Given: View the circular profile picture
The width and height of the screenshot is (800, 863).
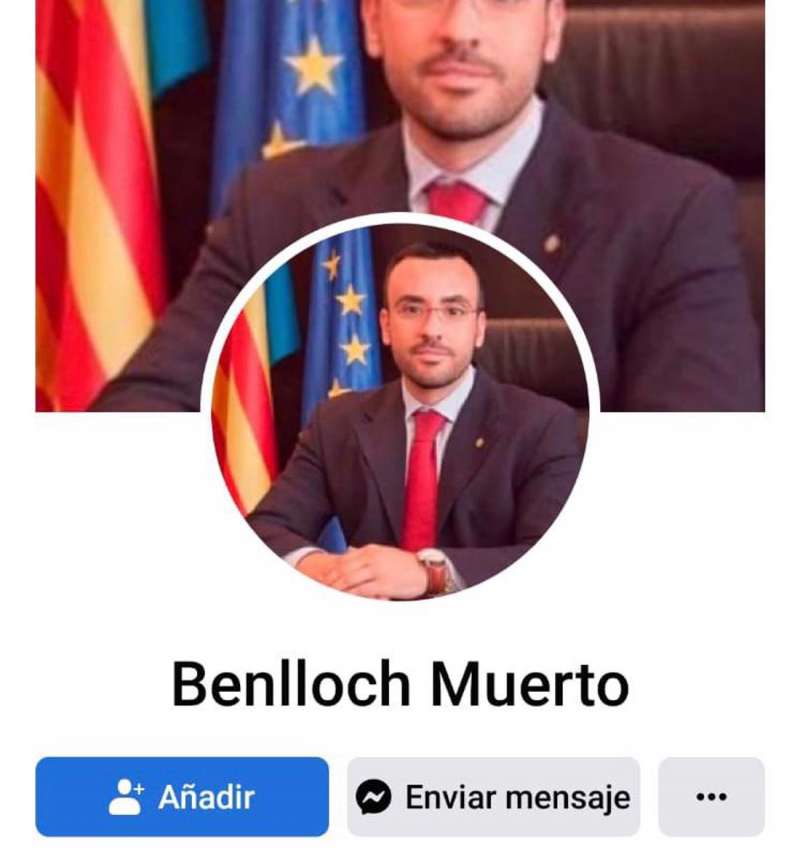Looking at the screenshot, I should pos(400,412).
